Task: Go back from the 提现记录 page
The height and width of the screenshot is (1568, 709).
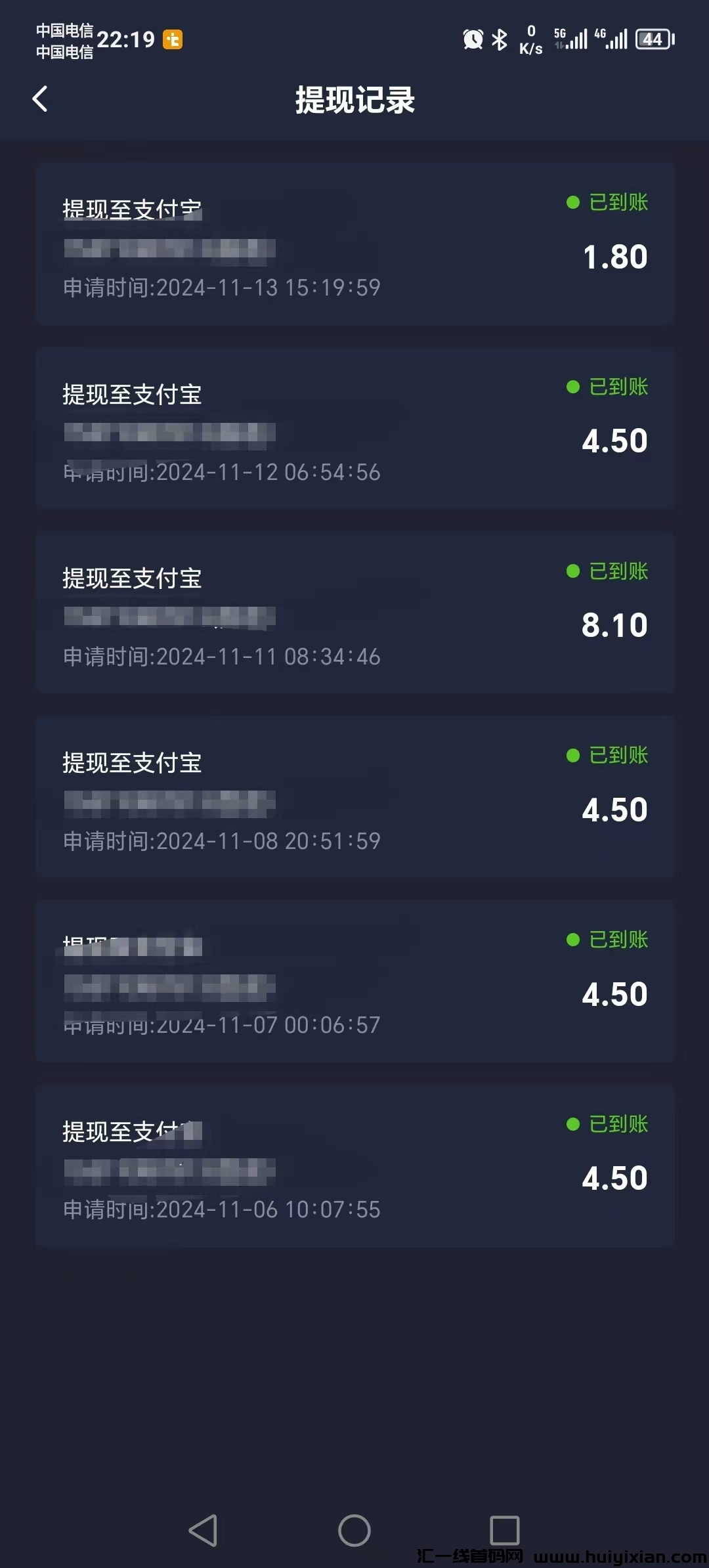Action: (x=41, y=99)
